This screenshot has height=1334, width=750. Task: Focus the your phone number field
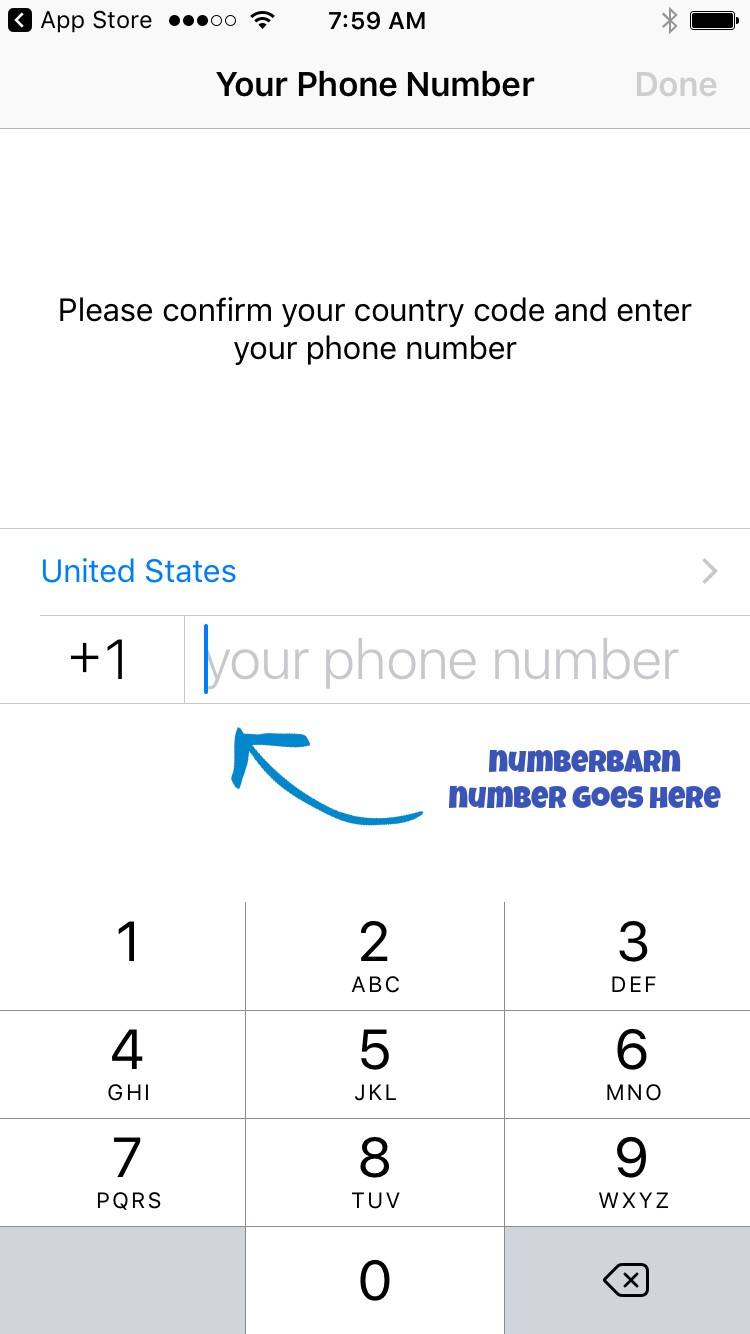(x=467, y=660)
